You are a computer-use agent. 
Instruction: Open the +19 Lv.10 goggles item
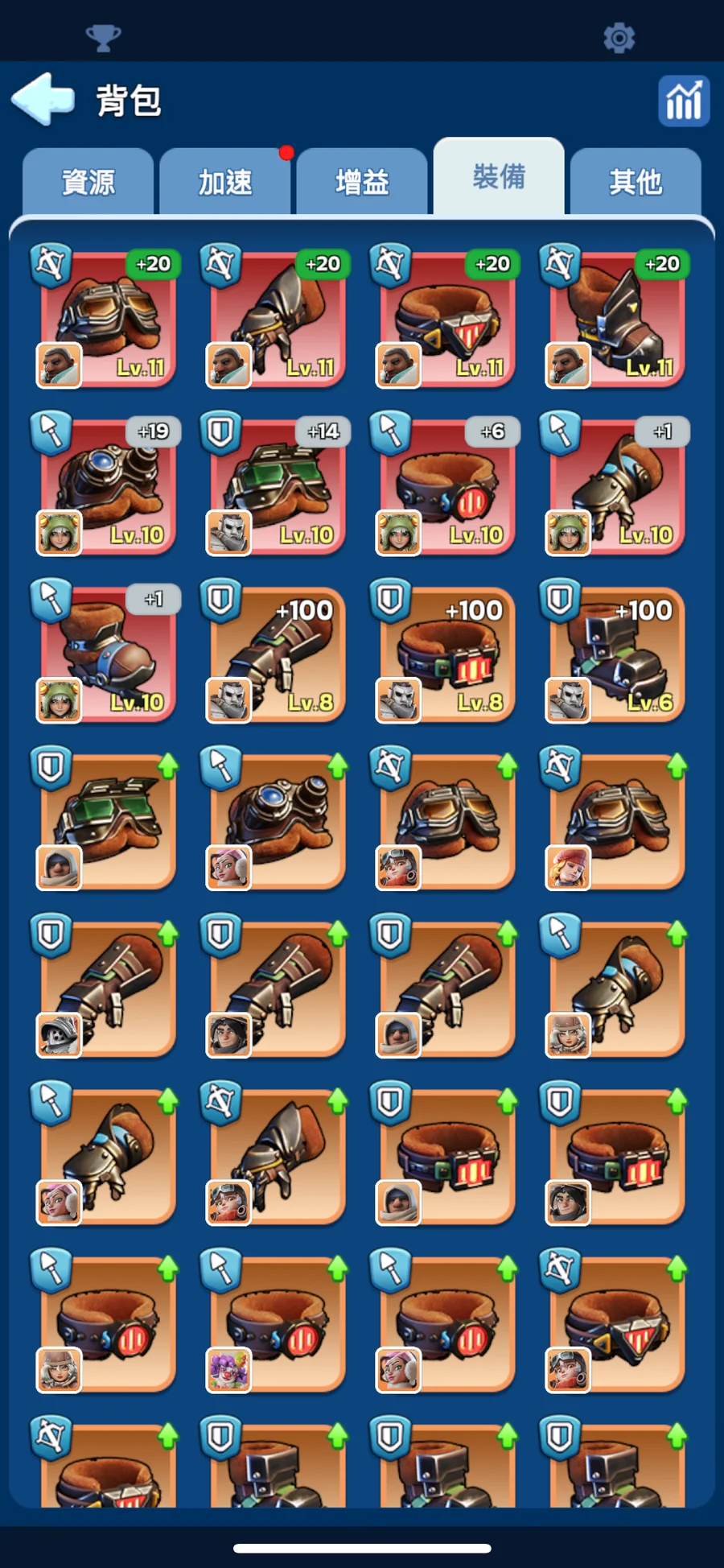(105, 485)
